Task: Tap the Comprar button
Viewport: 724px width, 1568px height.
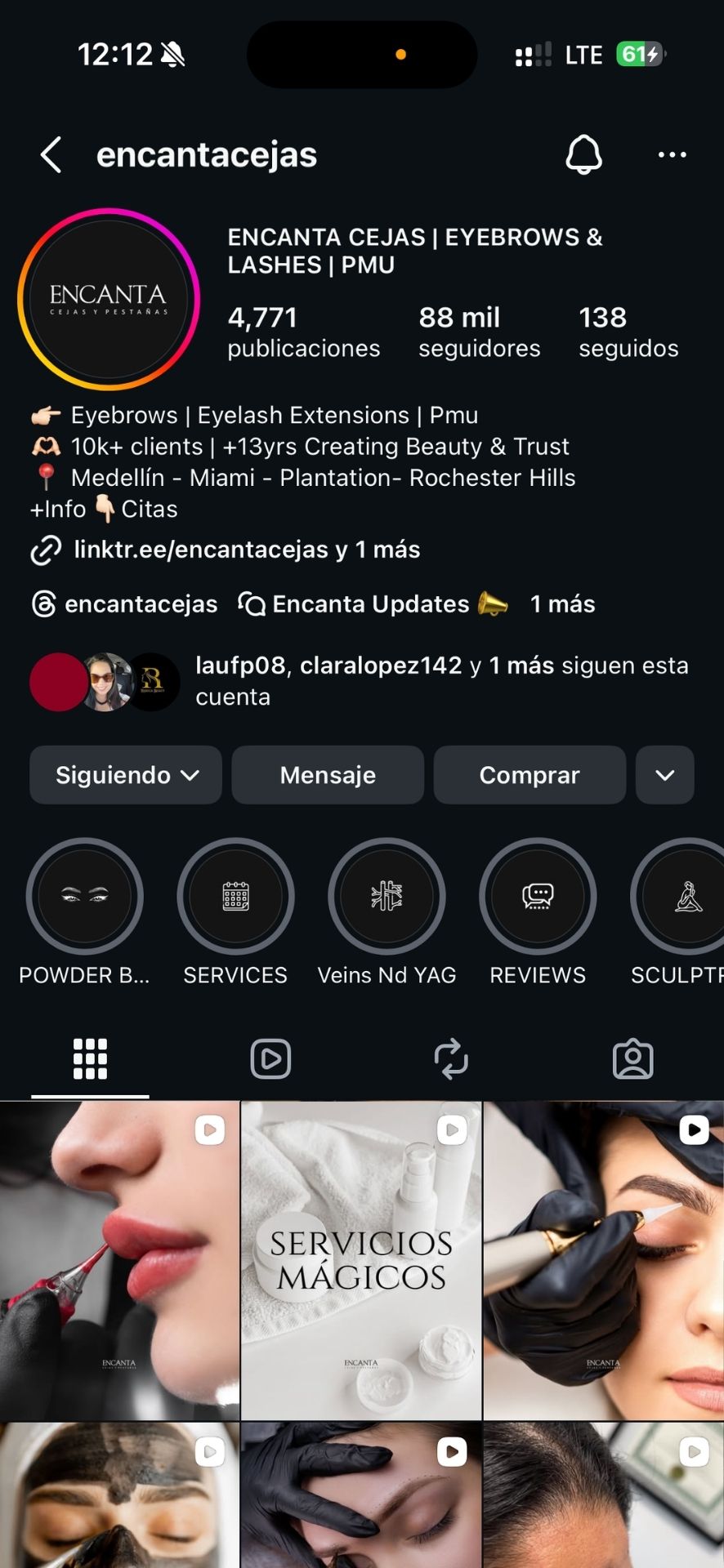Action: pyautogui.click(x=530, y=775)
